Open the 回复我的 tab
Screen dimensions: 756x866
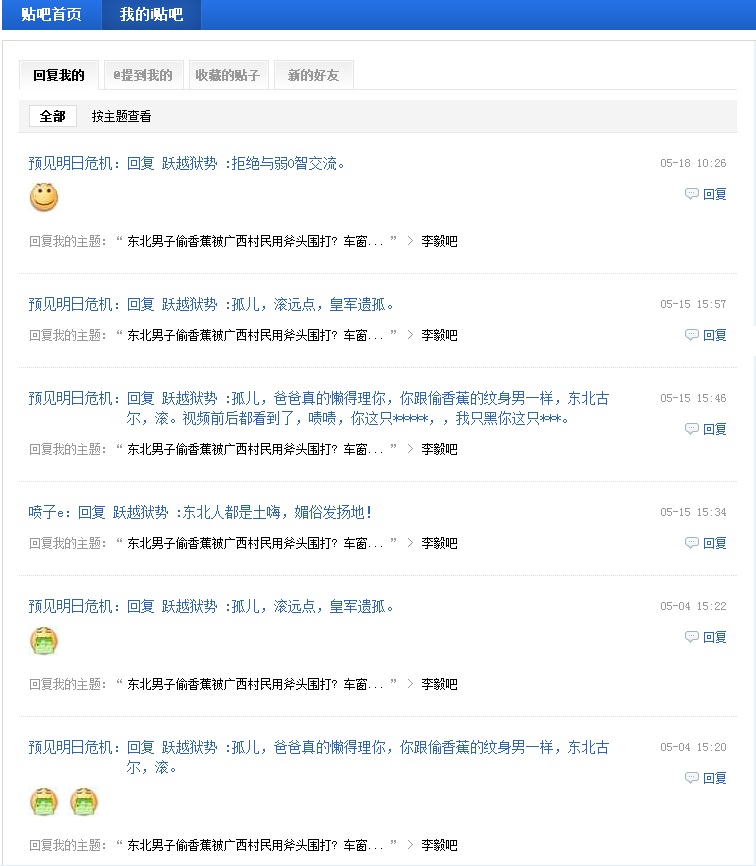[x=59, y=75]
